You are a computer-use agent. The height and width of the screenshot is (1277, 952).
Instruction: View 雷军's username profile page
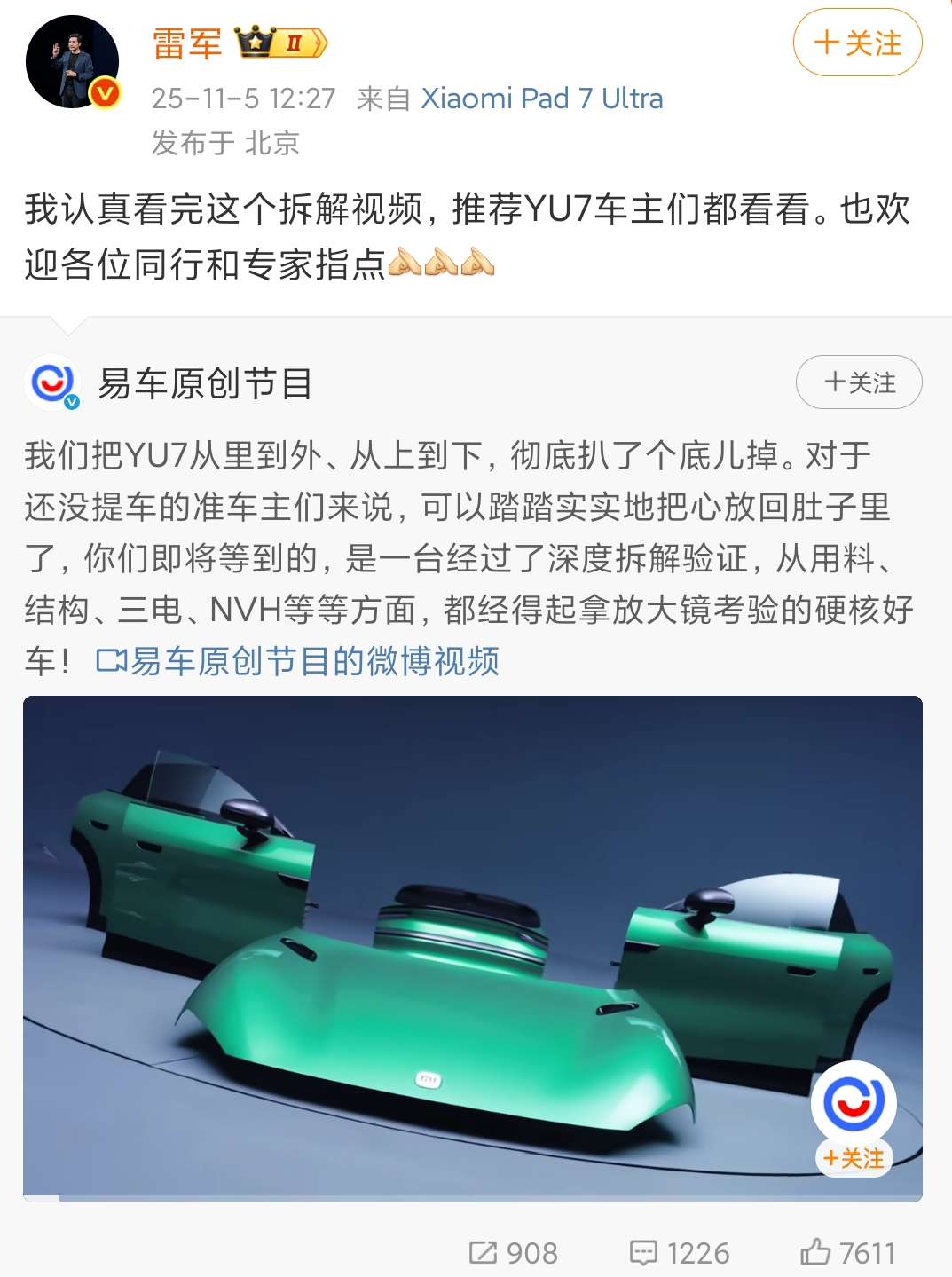tap(187, 43)
